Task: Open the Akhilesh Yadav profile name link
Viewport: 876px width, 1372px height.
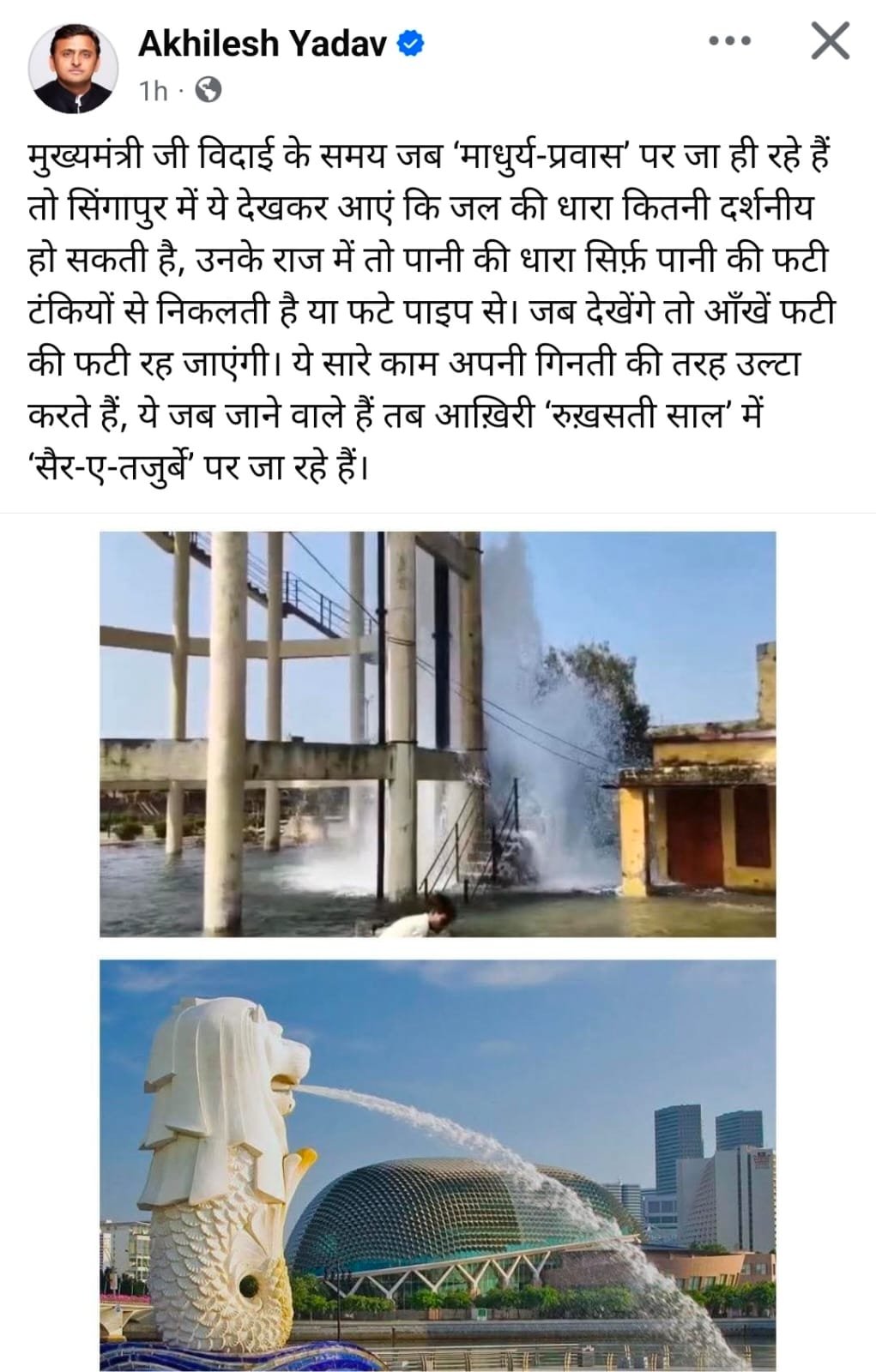Action: (x=263, y=43)
